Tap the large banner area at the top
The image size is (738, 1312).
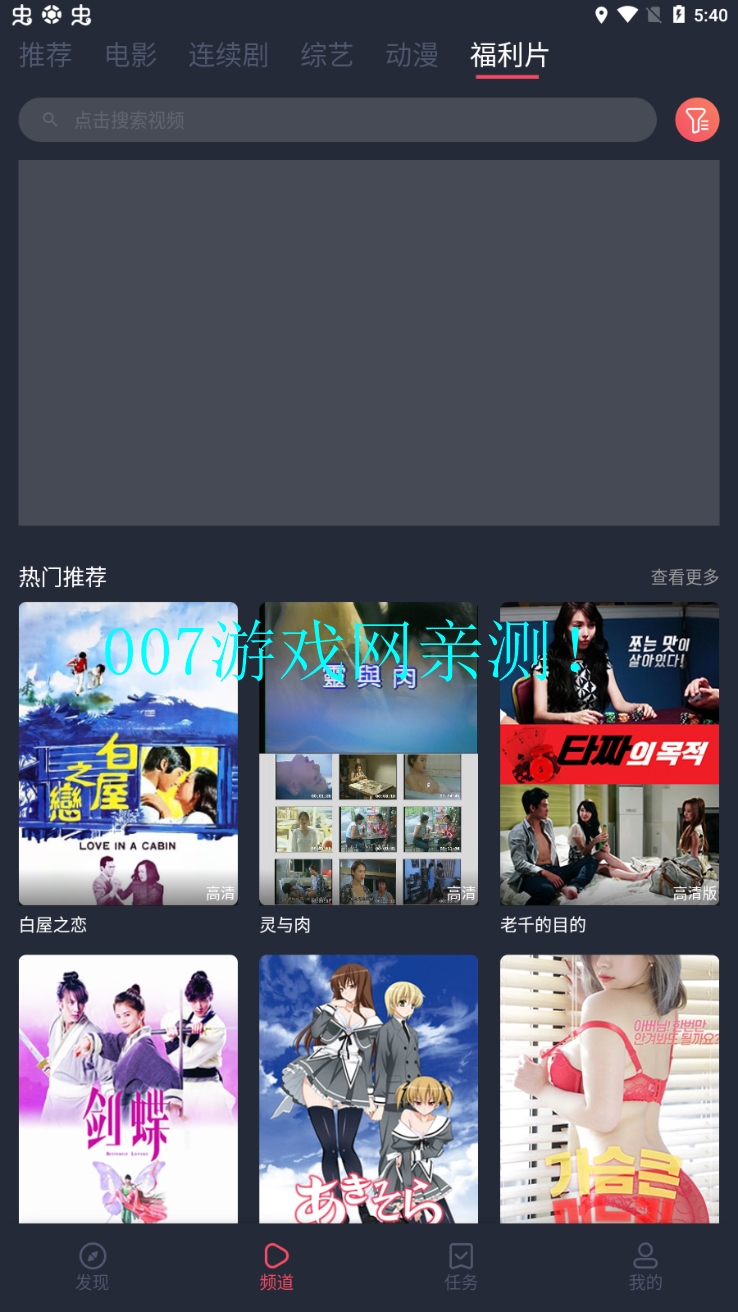(x=368, y=342)
